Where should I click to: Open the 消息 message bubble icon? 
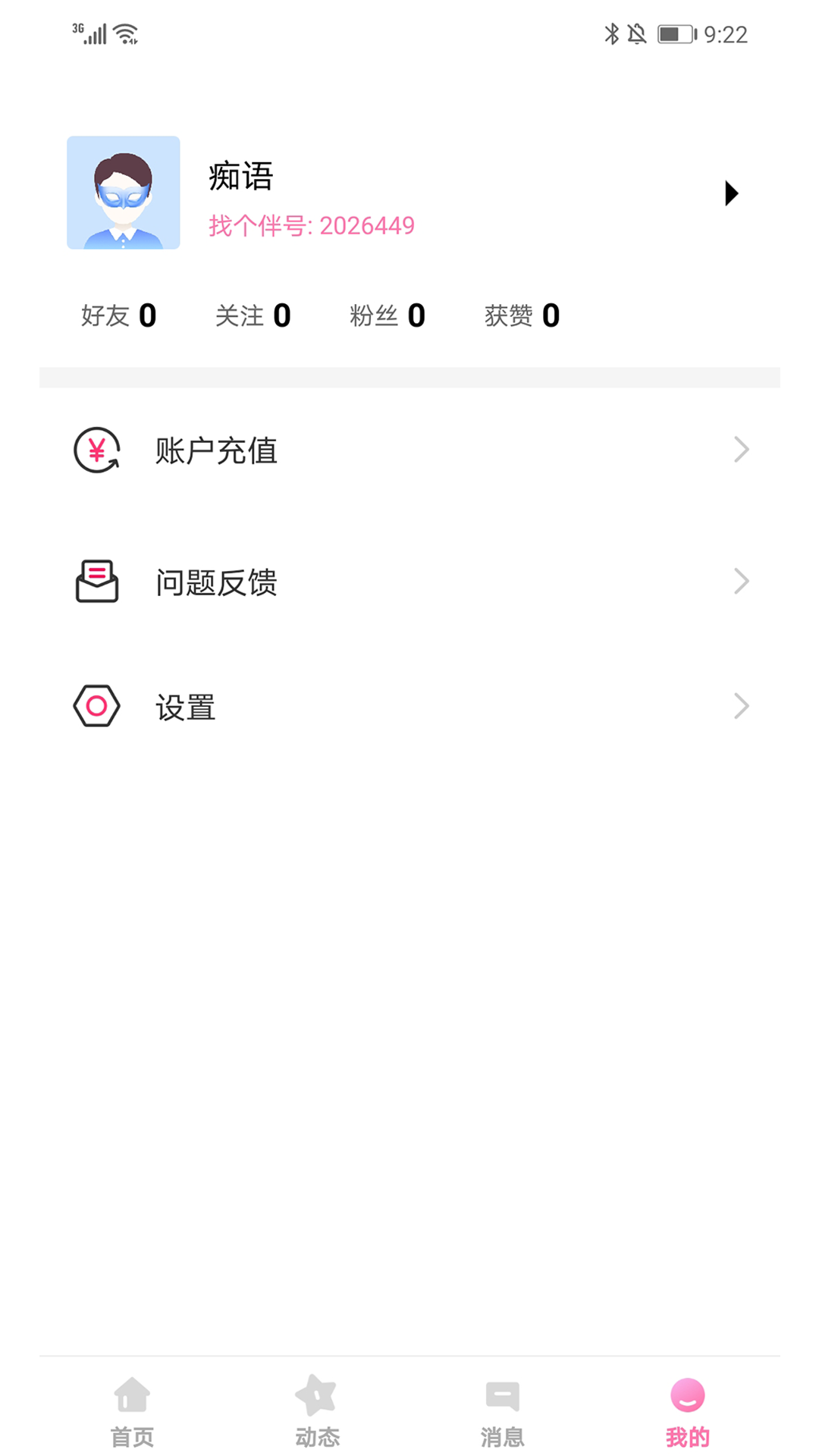coord(501,1395)
